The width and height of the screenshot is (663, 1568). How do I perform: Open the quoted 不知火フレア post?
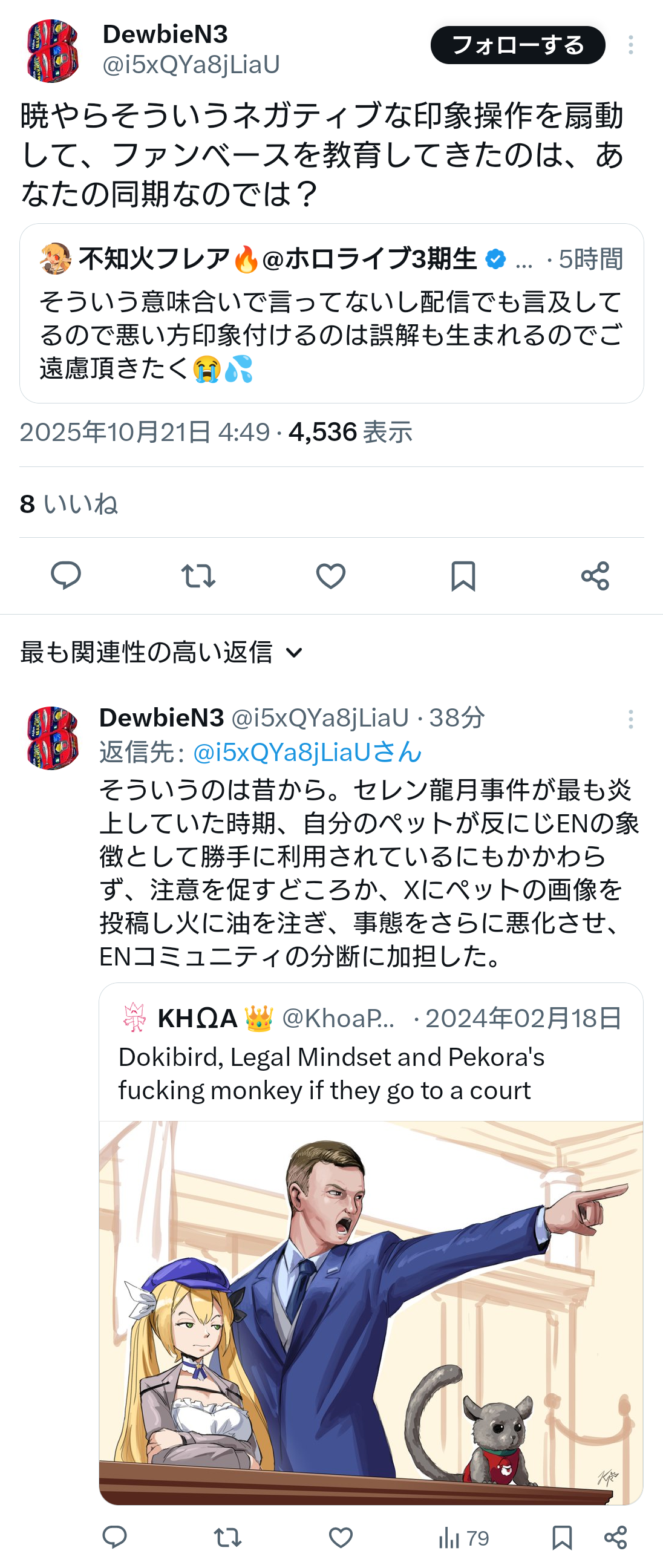coord(331,335)
